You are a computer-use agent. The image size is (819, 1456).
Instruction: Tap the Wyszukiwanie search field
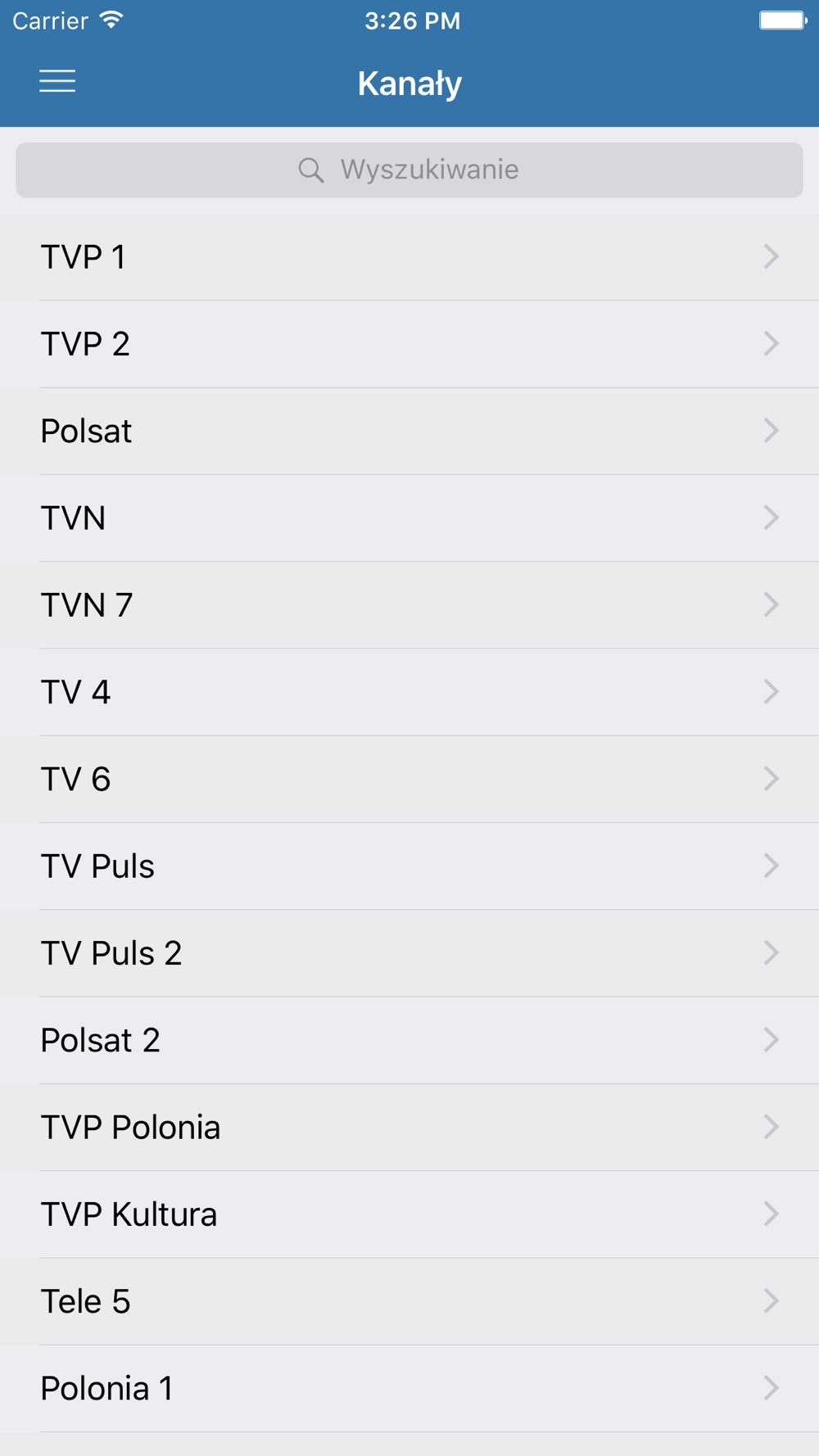coord(409,170)
